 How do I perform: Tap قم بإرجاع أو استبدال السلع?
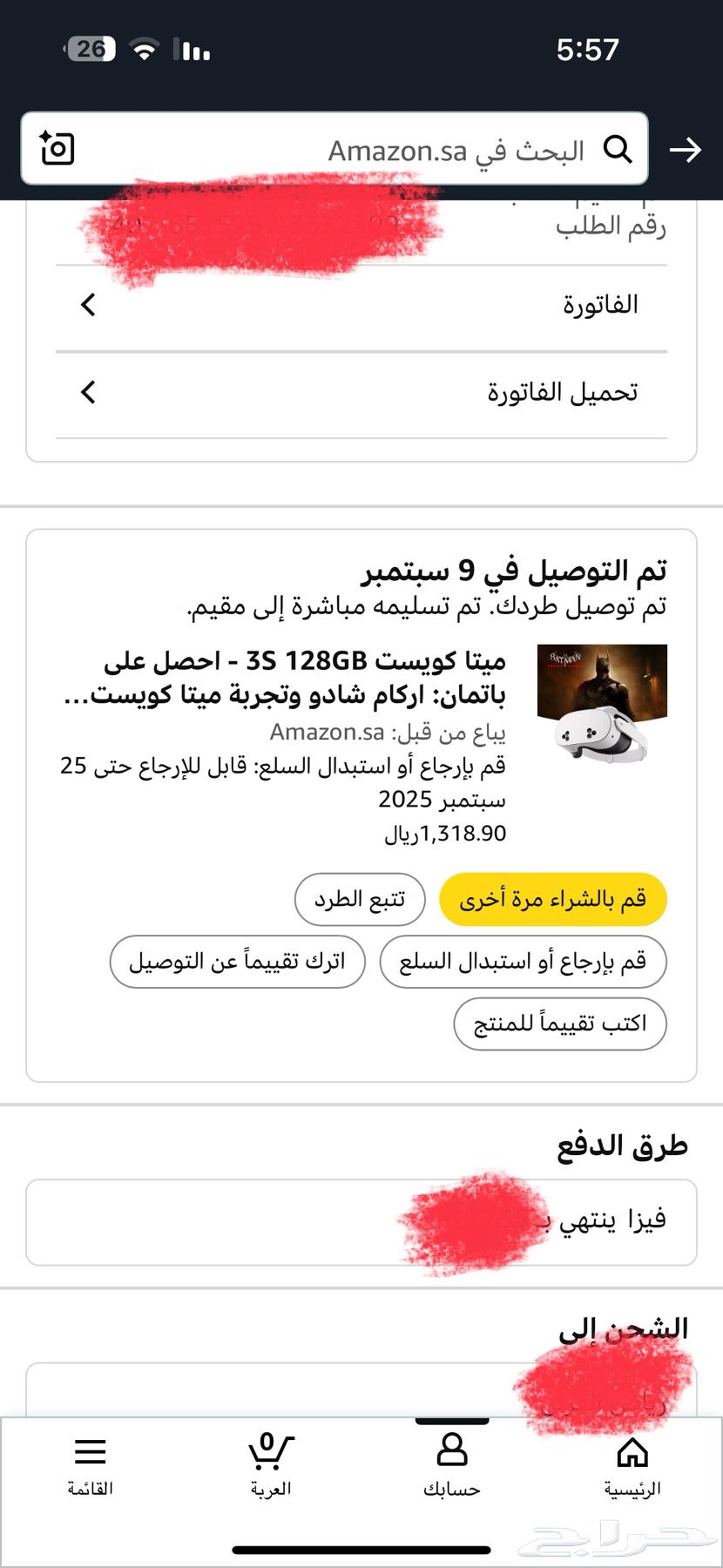pyautogui.click(x=523, y=962)
